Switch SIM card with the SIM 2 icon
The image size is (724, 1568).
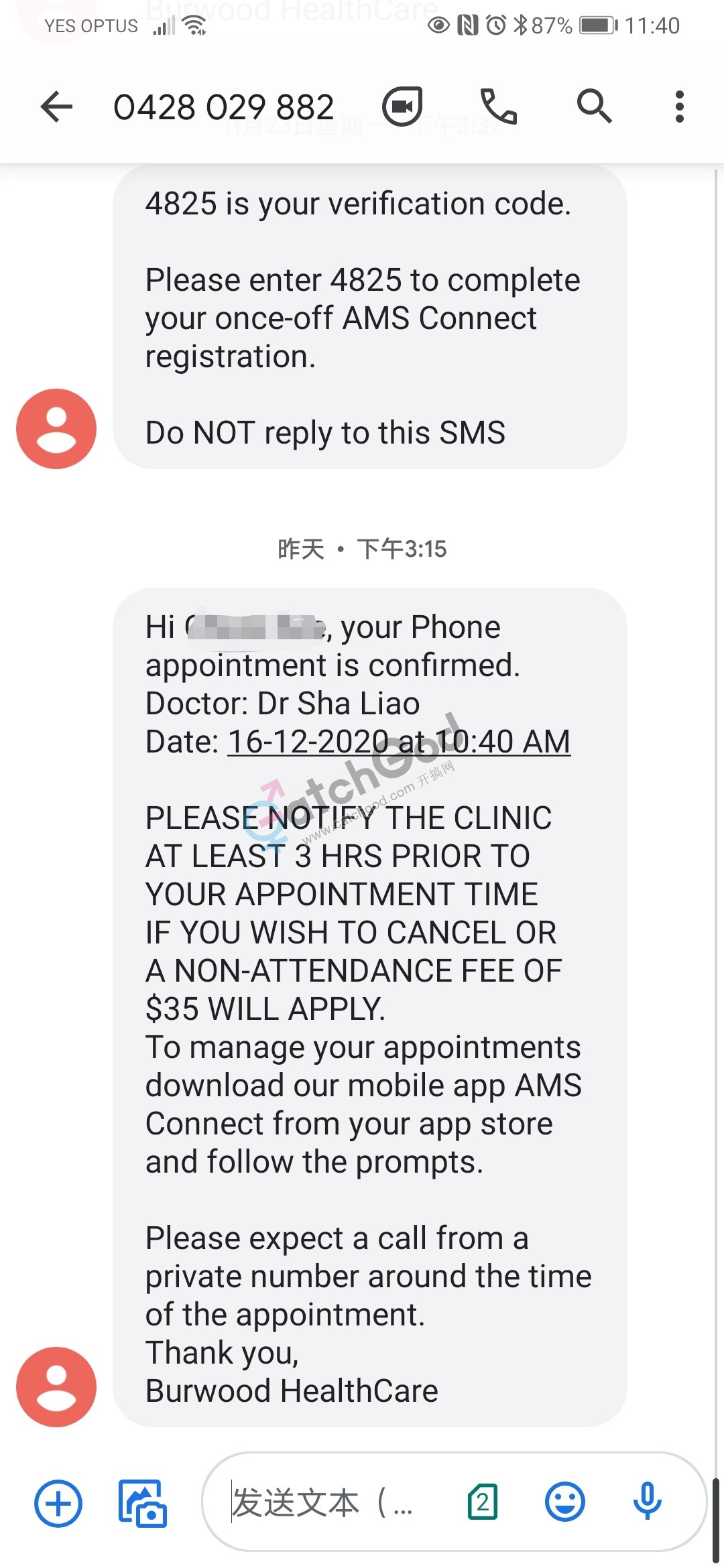pos(483,1502)
